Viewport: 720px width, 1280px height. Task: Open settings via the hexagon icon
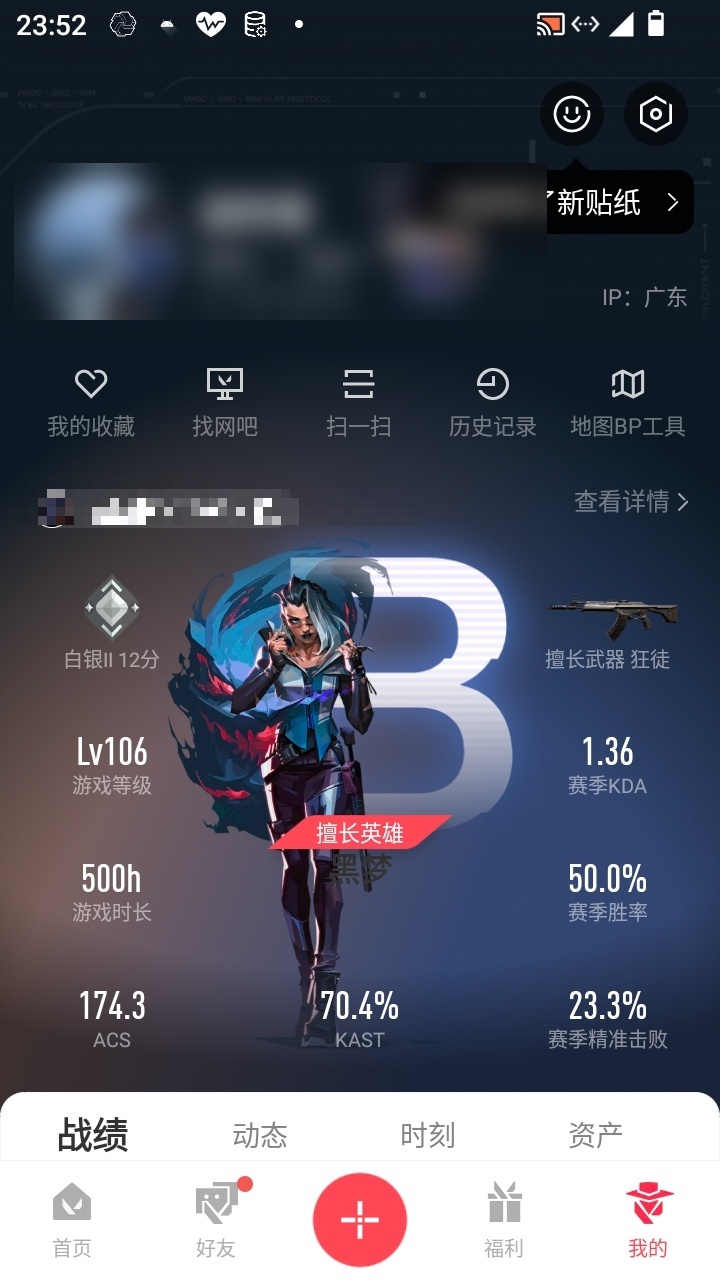[656, 114]
